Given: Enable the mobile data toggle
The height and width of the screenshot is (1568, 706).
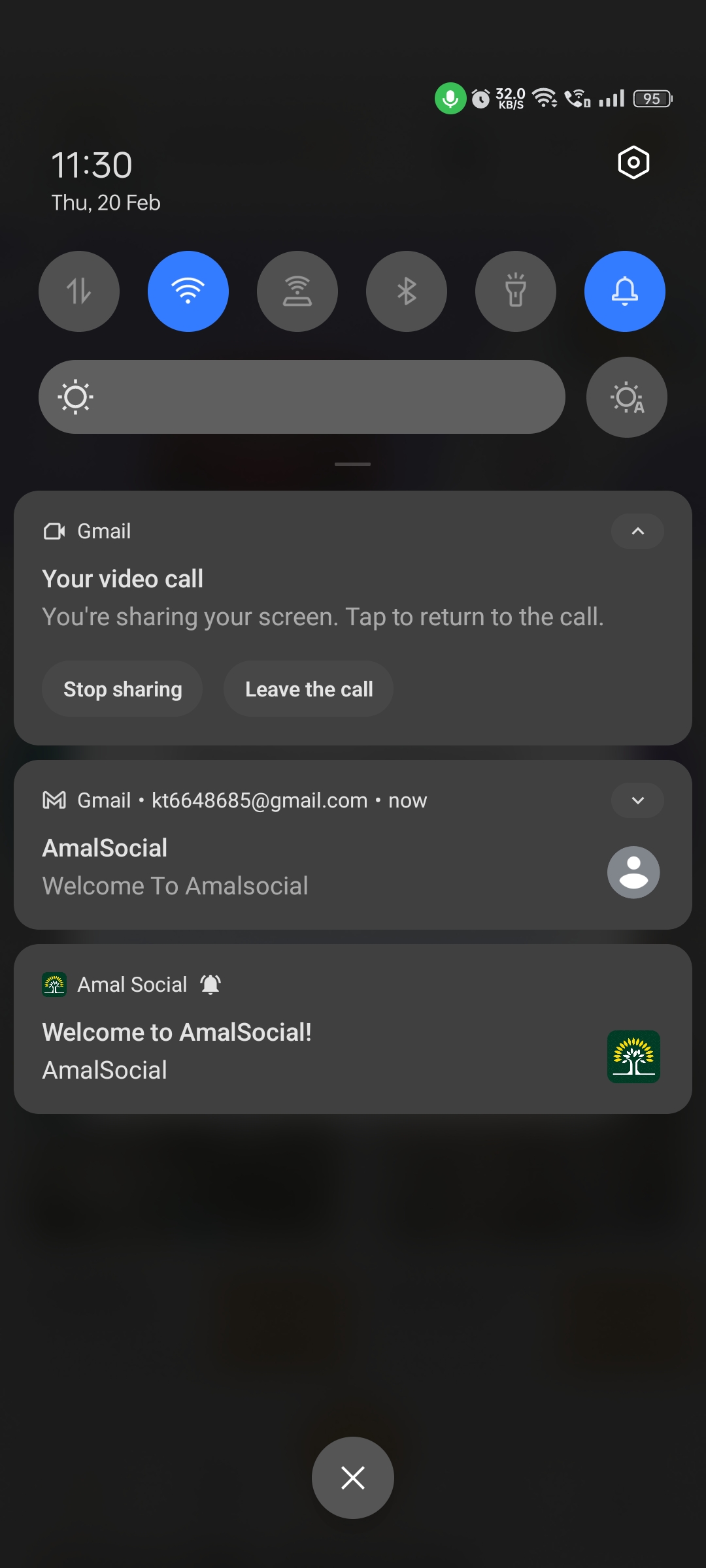Looking at the screenshot, I should pos(79,291).
